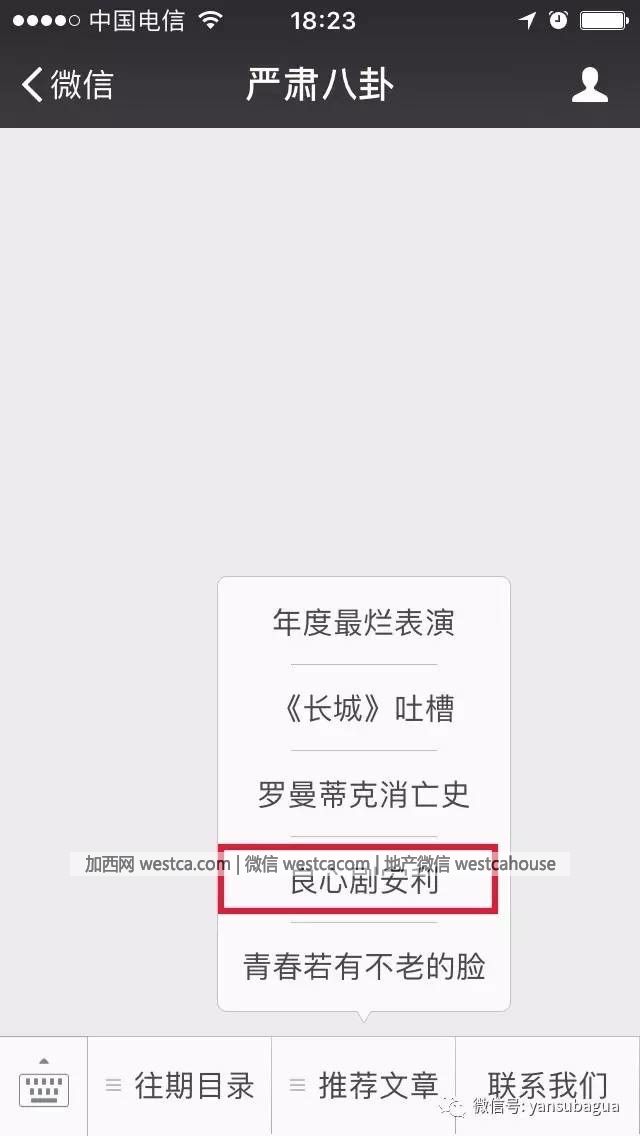Tap 良心剧安利 menu item
The image size is (640, 1136).
(364, 882)
